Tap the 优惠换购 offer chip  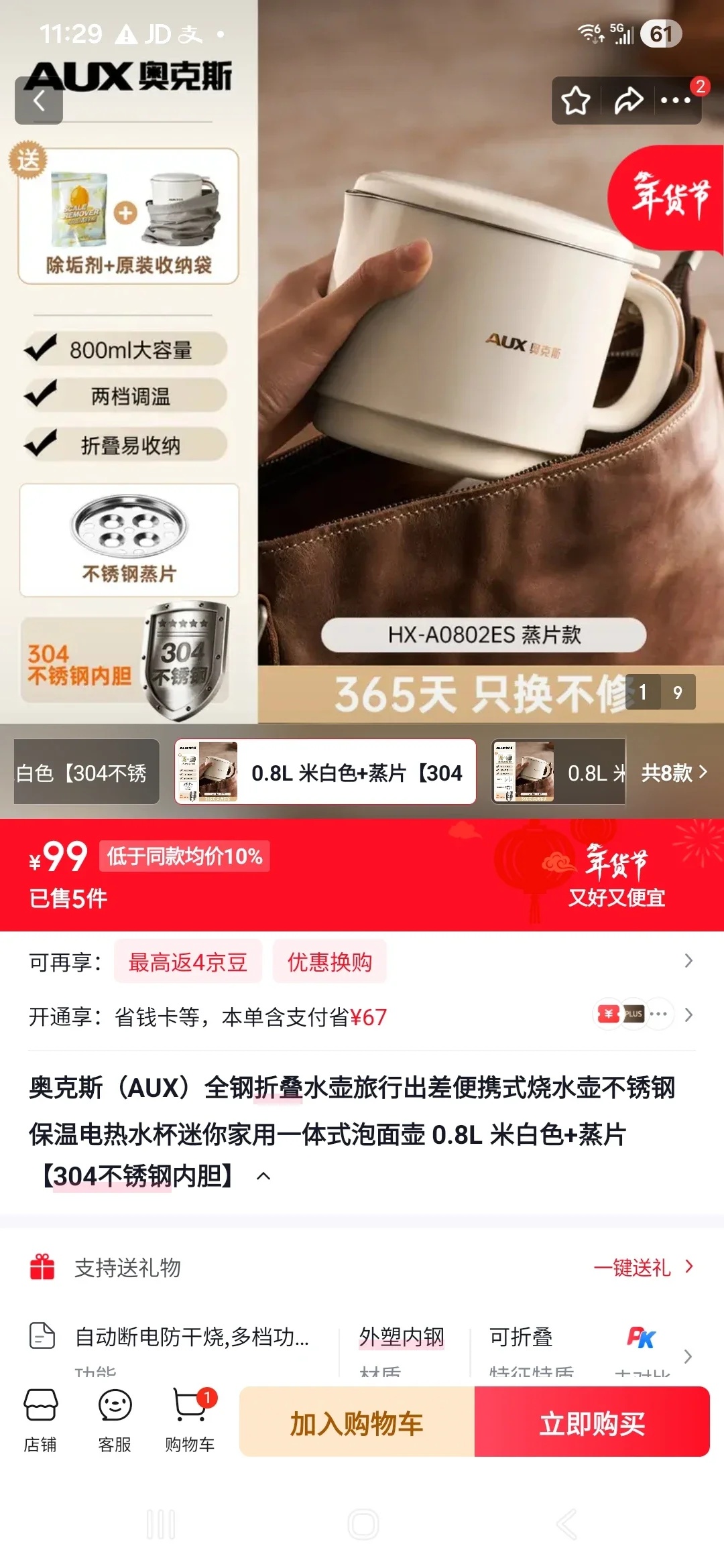(x=329, y=962)
